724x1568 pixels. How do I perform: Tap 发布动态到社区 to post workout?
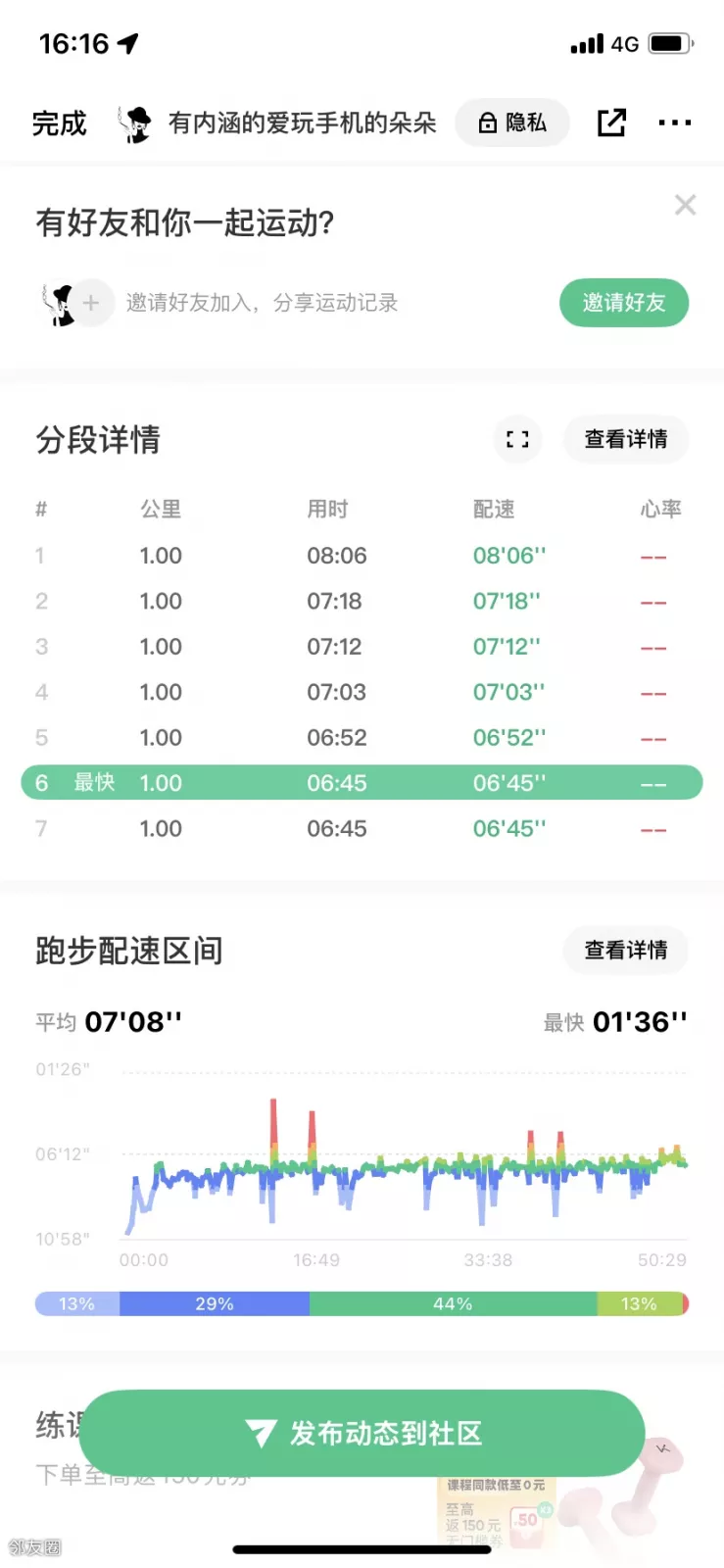pos(362,1433)
